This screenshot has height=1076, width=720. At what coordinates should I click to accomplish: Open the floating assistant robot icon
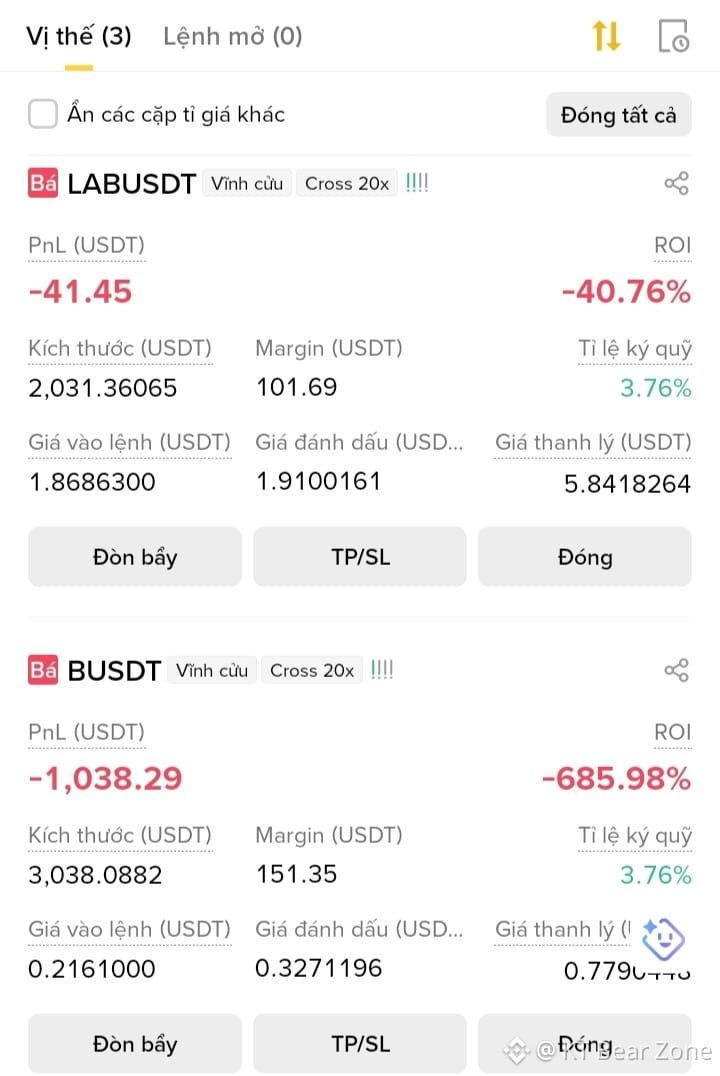coord(662,938)
